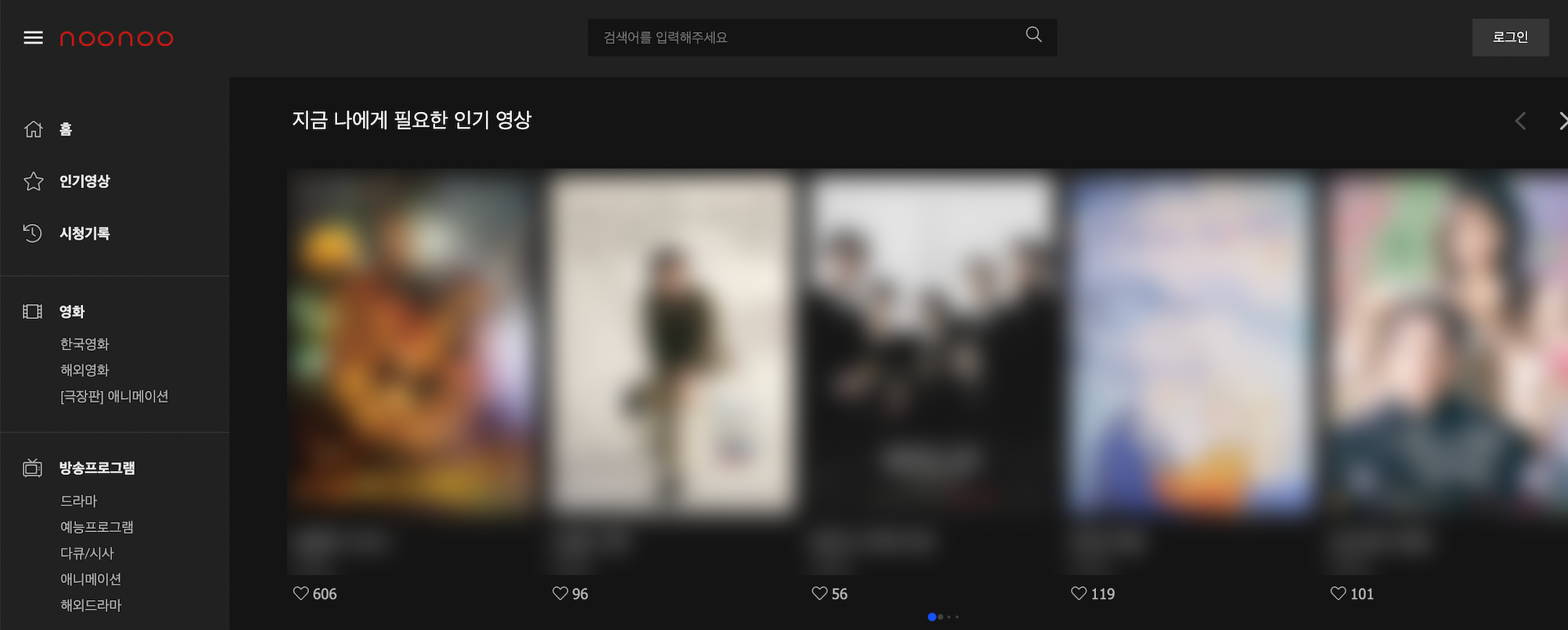Select 드라마 under broadcast programs
This screenshot has height=630, width=1568.
[x=78, y=501]
